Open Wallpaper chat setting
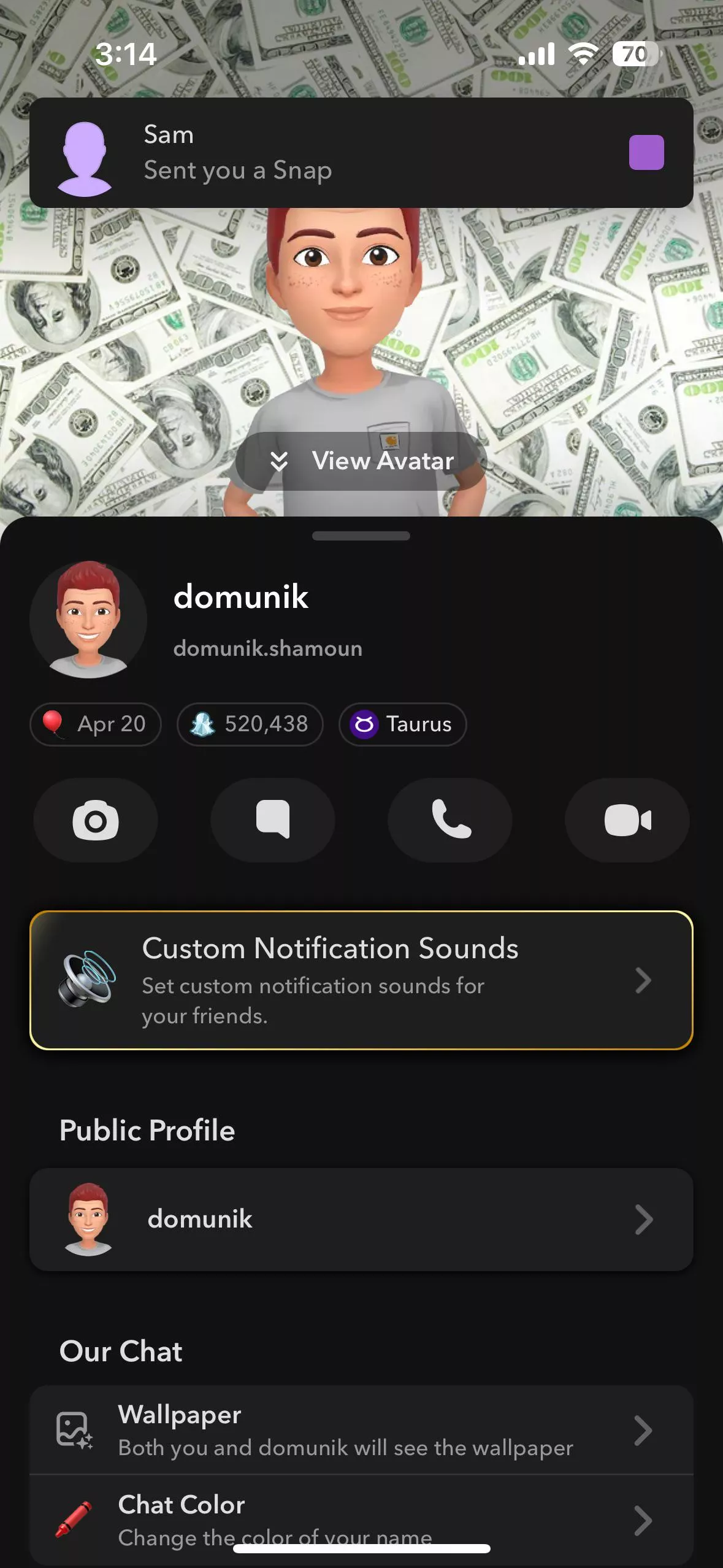The height and width of the screenshot is (1568, 723). [361, 1430]
